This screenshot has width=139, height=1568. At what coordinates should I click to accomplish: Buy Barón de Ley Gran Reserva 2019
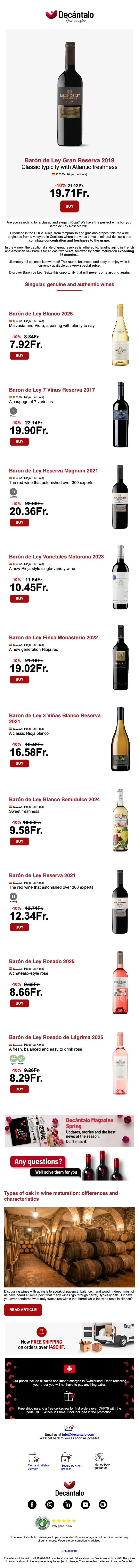click(x=69, y=206)
